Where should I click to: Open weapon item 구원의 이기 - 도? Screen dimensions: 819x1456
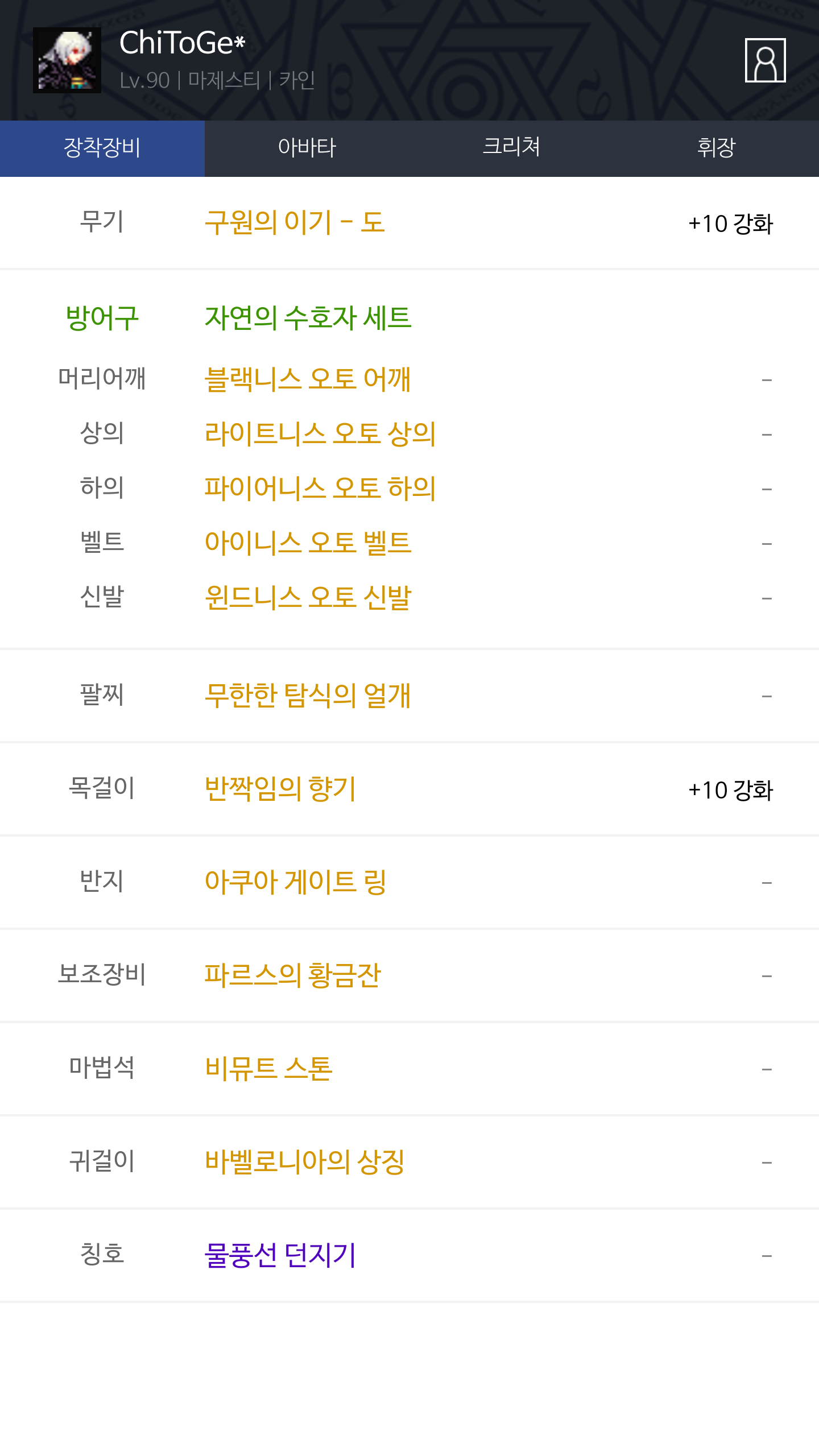pos(295,222)
